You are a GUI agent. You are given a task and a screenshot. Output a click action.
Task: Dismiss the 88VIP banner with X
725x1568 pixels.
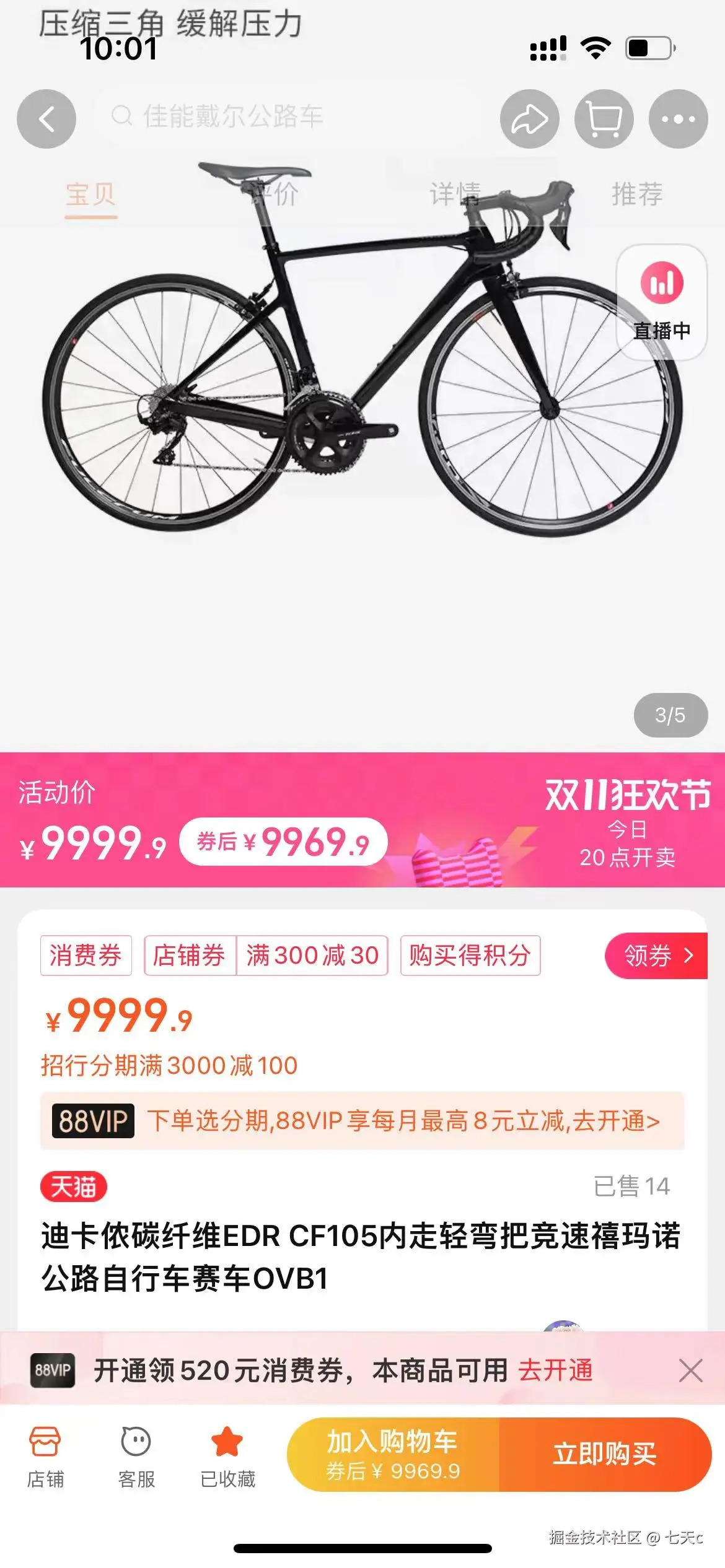[692, 1371]
